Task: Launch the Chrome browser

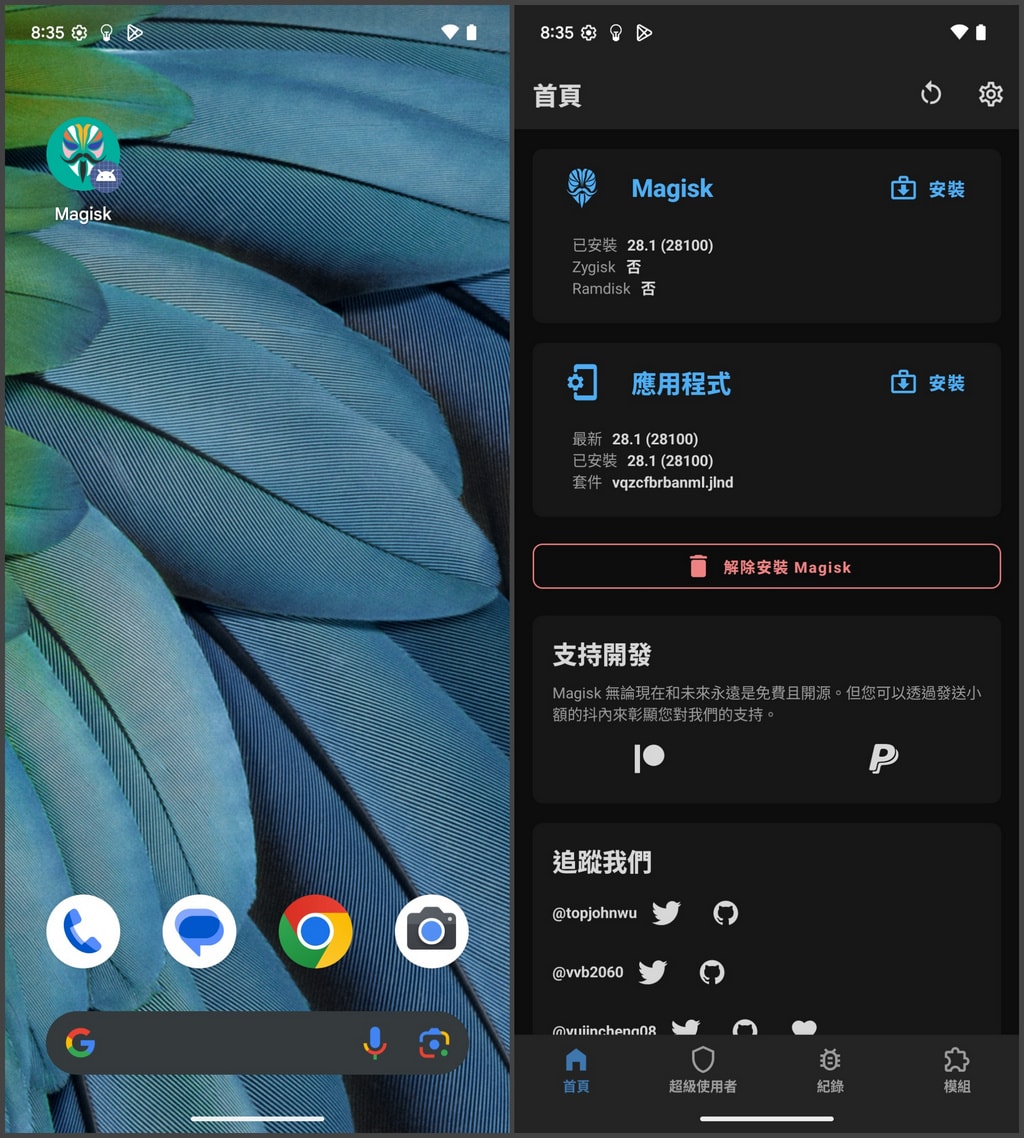Action: point(315,931)
